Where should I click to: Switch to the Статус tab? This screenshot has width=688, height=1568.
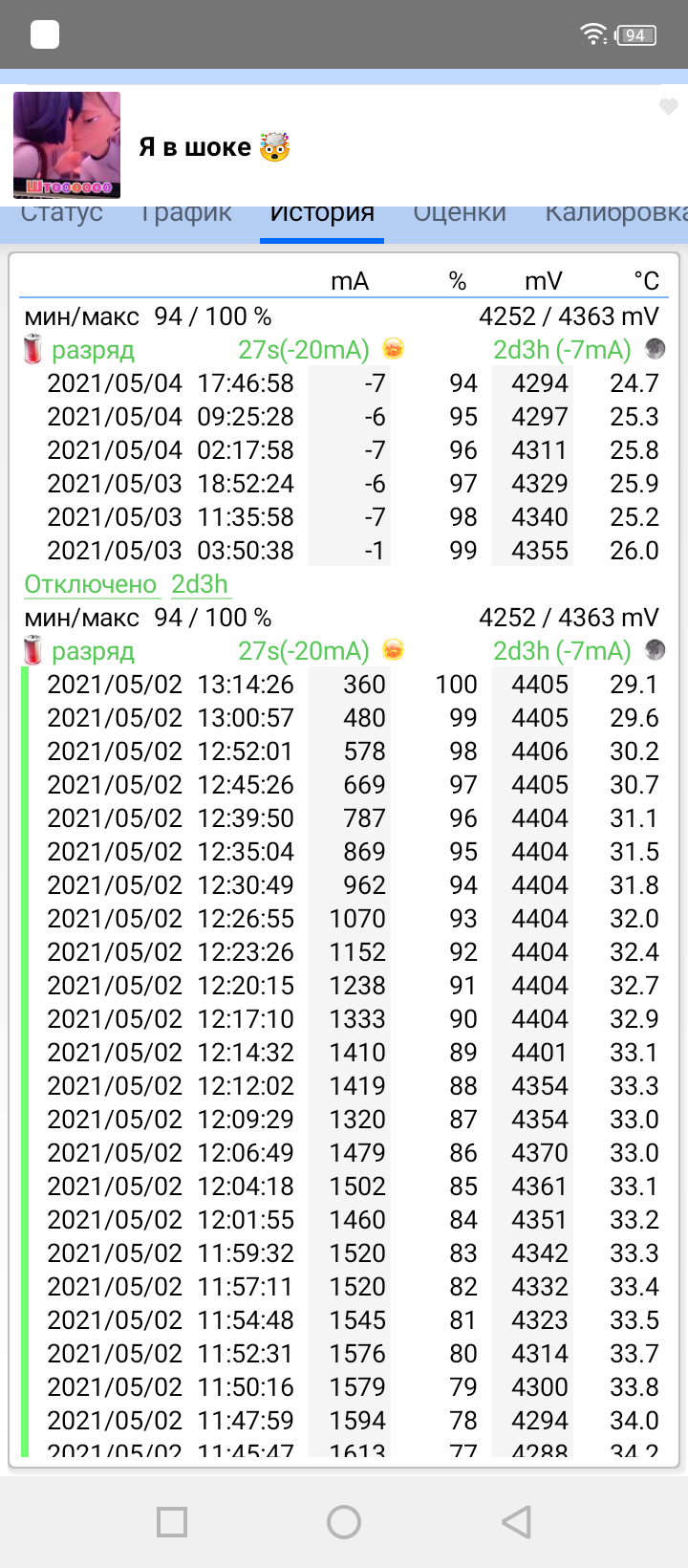61,214
